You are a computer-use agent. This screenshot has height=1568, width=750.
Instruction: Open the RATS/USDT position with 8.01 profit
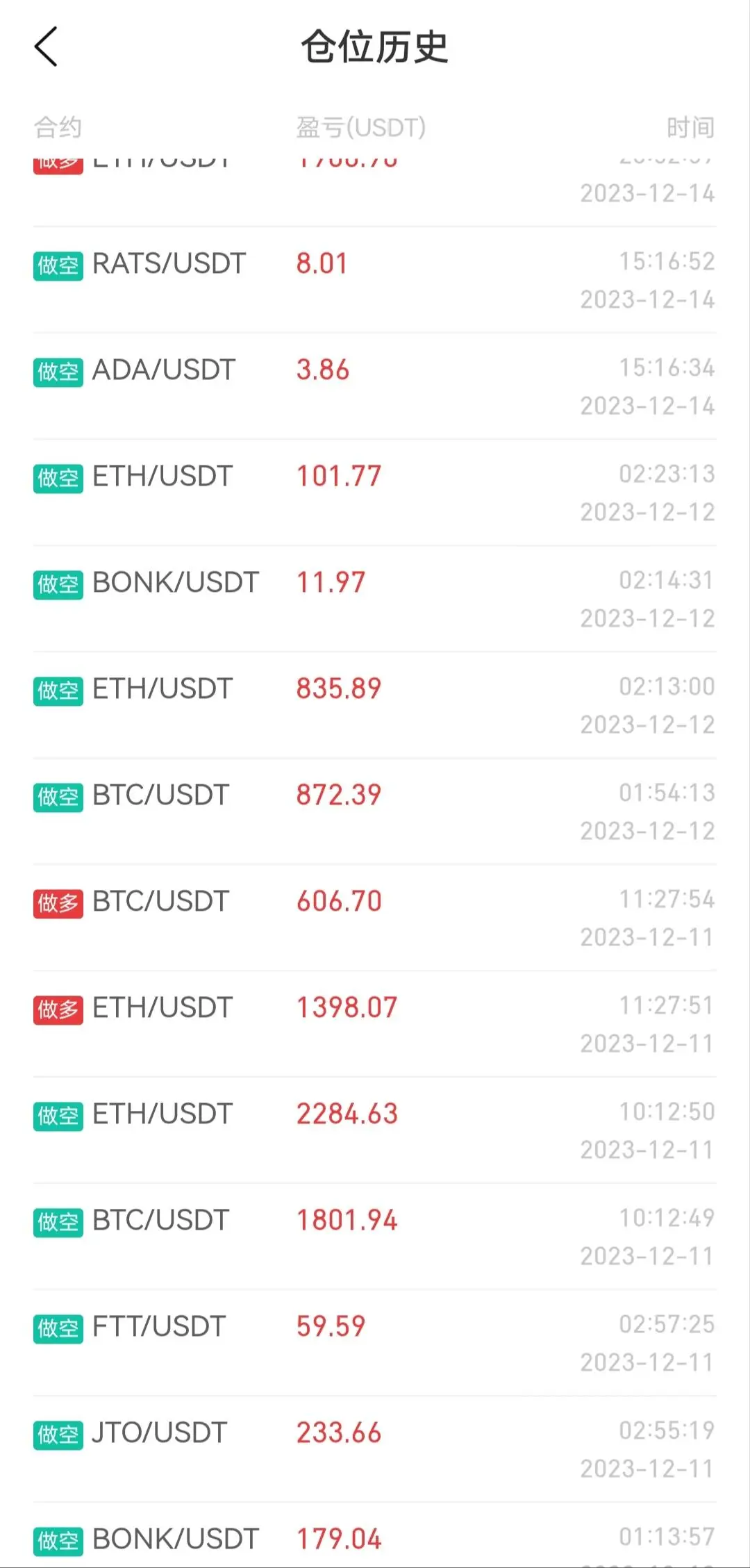click(375, 280)
